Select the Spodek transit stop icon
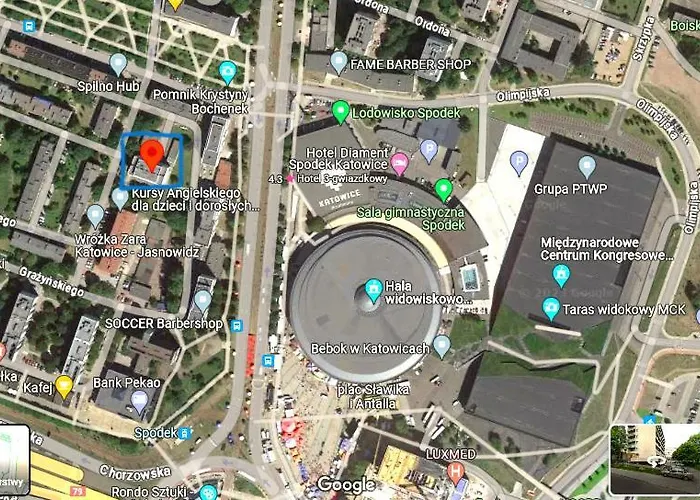The height and width of the screenshot is (500, 700). (185, 433)
